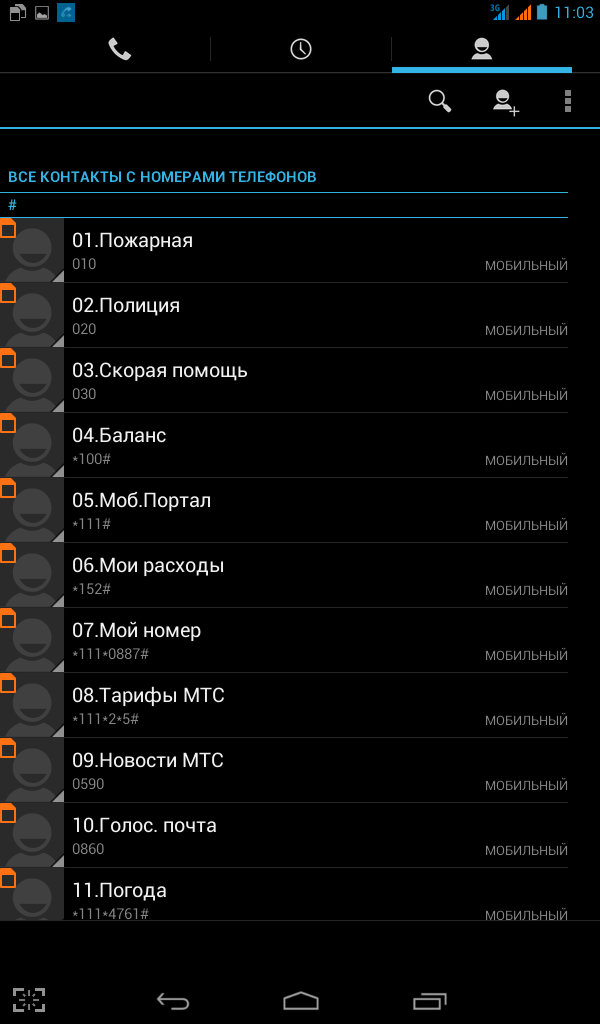Switch to the call history tab
The image size is (600, 1024).
pyautogui.click(x=300, y=49)
